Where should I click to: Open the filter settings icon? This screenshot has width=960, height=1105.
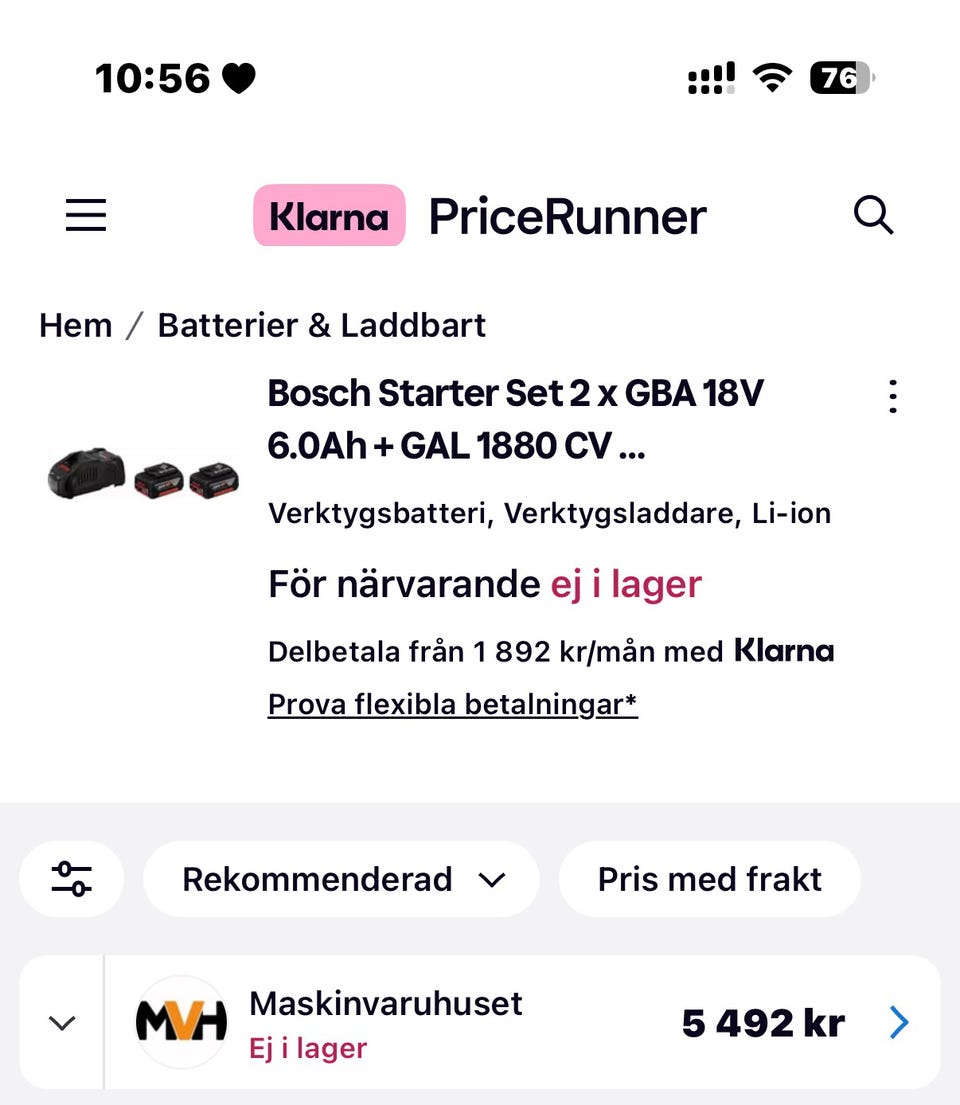pyautogui.click(x=72, y=879)
